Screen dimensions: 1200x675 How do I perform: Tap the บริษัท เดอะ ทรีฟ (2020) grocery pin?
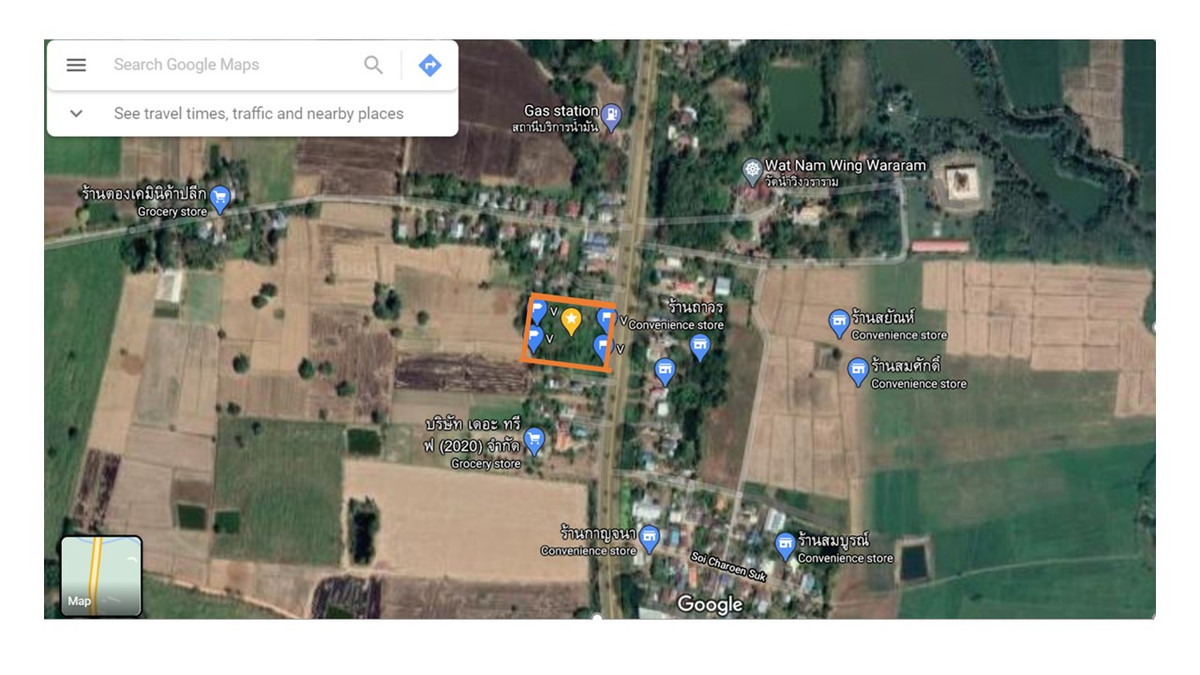point(535,439)
